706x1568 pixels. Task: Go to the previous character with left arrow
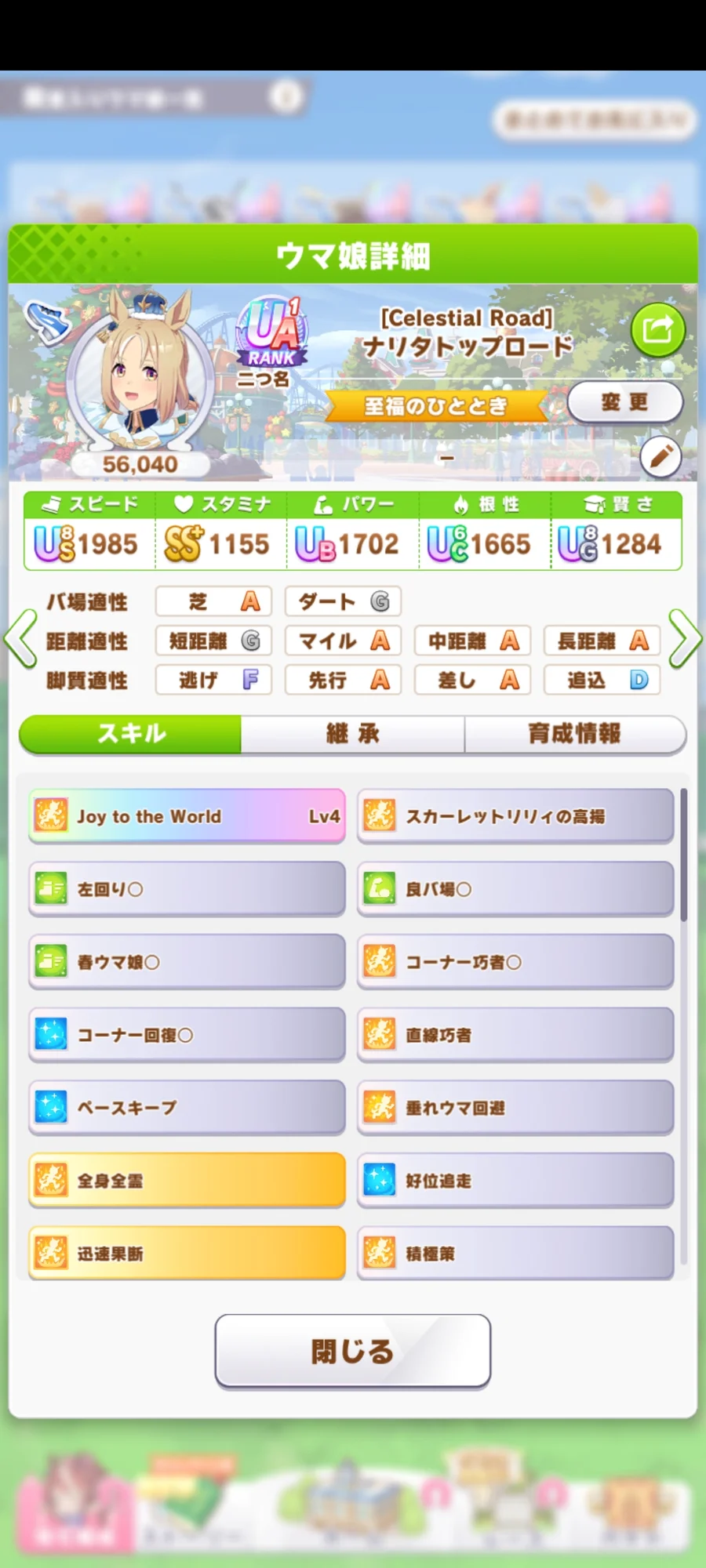(20, 639)
